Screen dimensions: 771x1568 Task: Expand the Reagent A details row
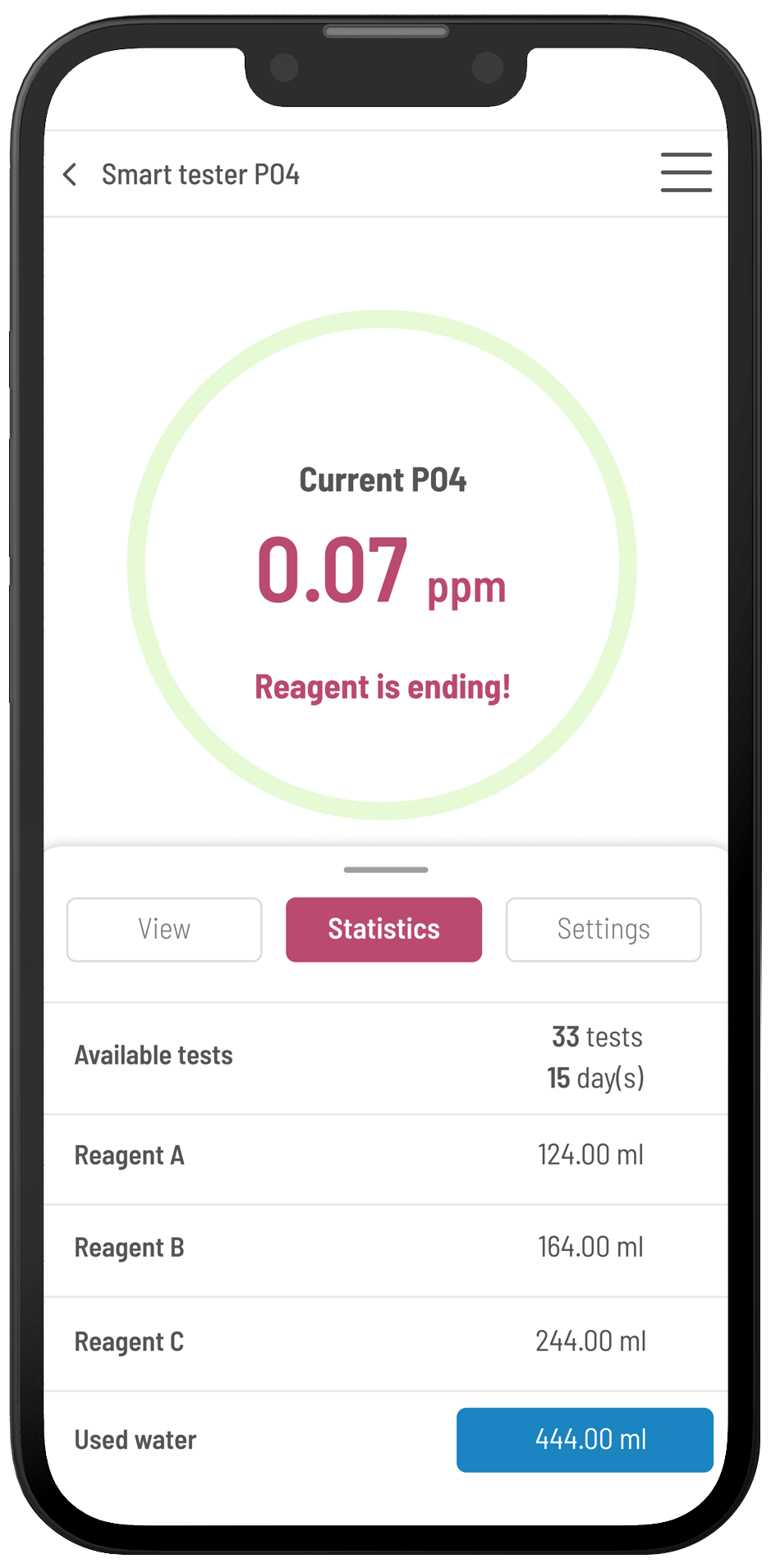pyautogui.click(x=383, y=1156)
